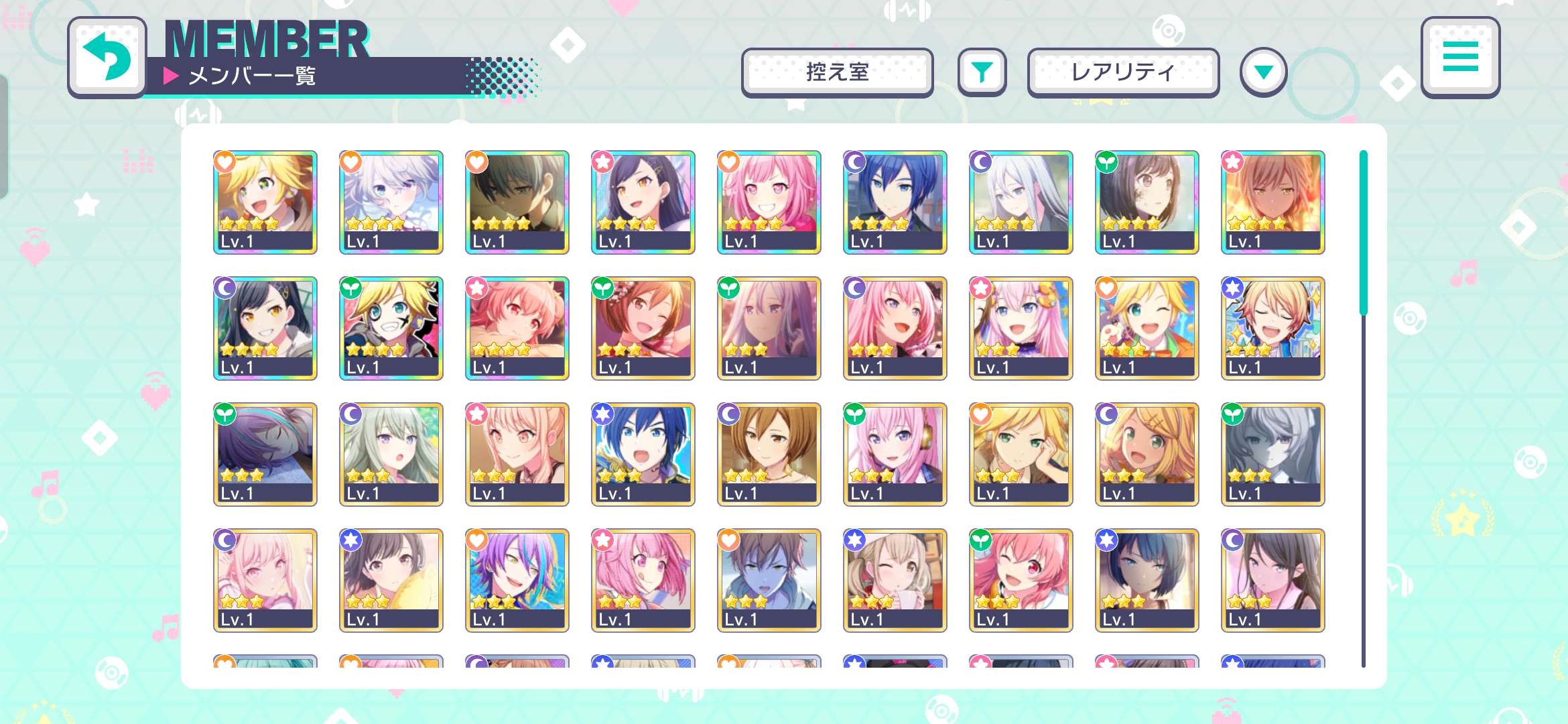This screenshot has height=724, width=1568.
Task: Select the blonde four-star card in the first row
Action: (265, 201)
